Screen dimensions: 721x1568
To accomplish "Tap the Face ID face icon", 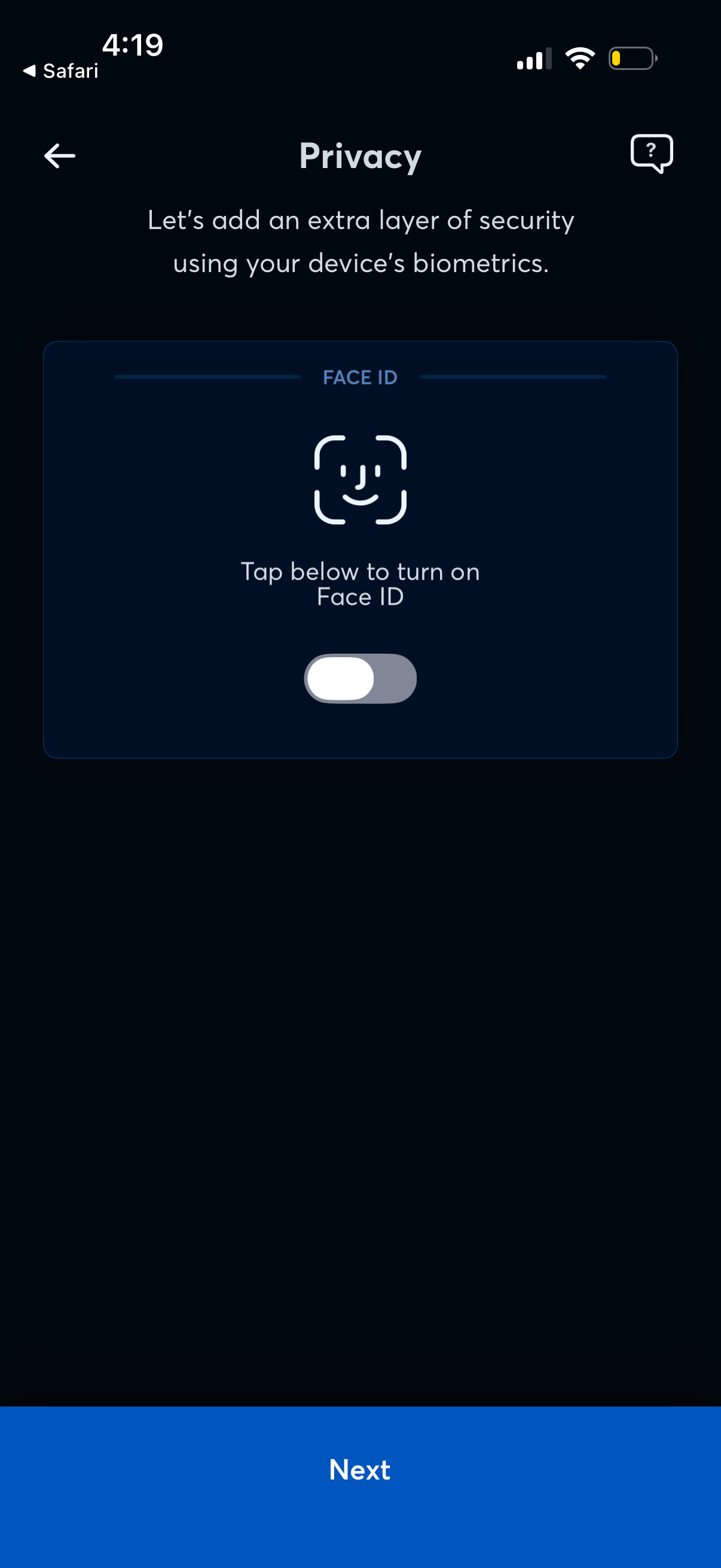I will pos(360,479).
